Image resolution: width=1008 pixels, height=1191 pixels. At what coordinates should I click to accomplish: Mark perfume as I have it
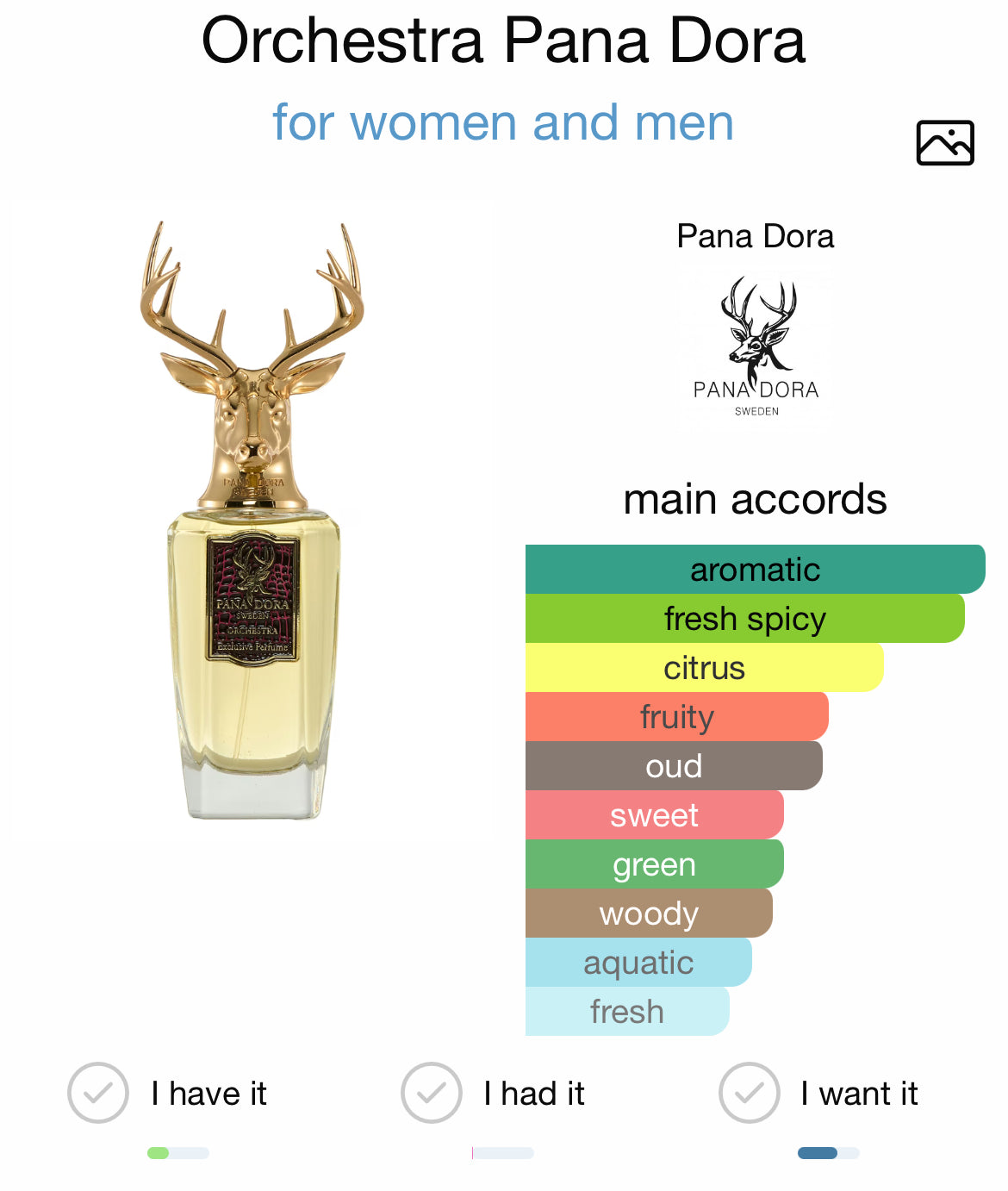click(98, 1093)
